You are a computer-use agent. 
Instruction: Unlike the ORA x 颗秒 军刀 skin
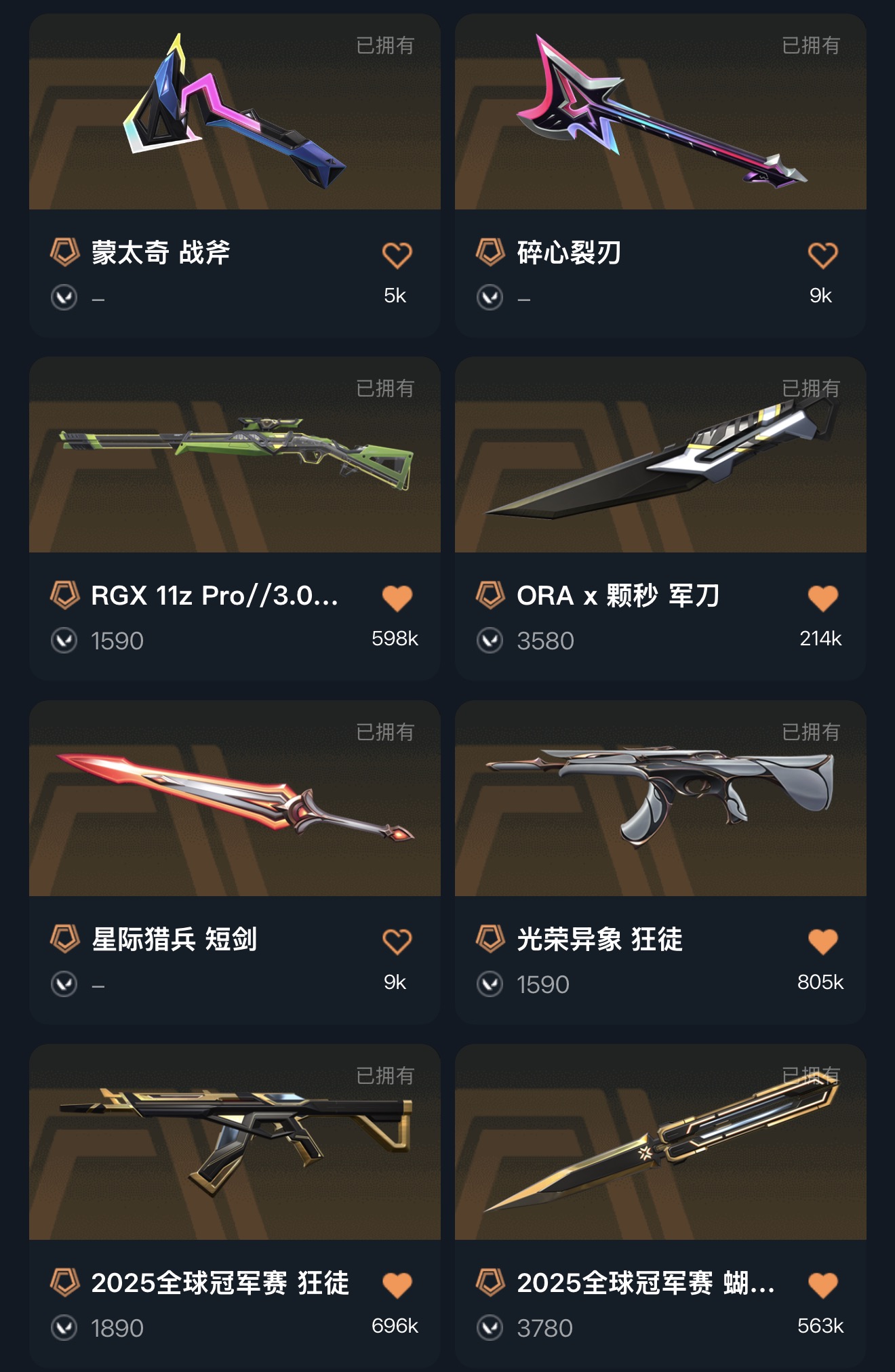pos(822,599)
